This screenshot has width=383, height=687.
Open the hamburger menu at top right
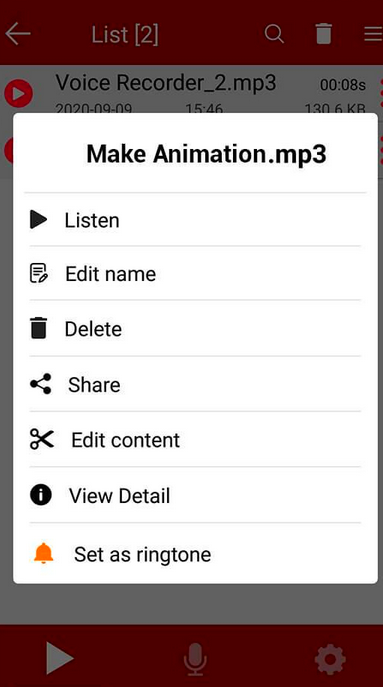click(x=373, y=34)
